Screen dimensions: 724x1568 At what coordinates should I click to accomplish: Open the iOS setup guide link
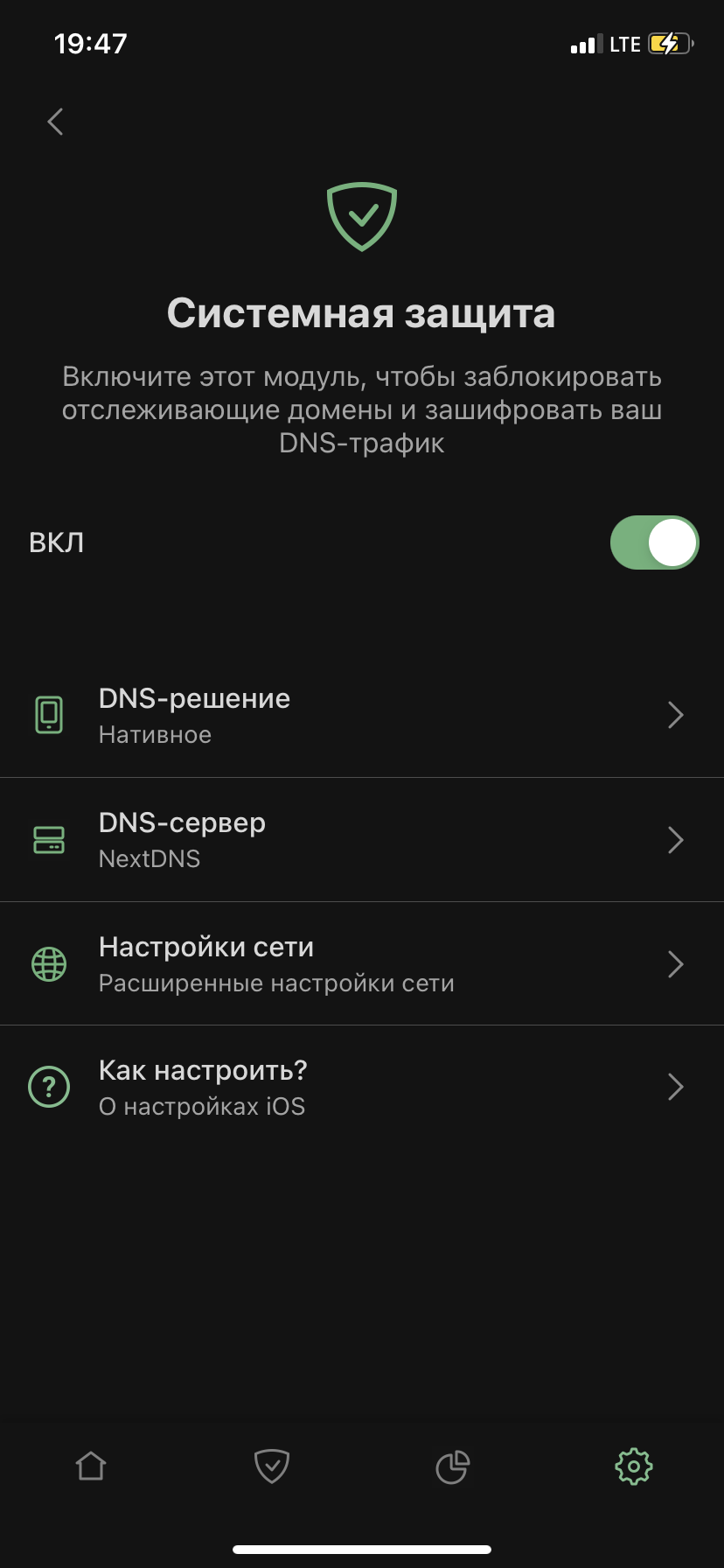(361, 1087)
